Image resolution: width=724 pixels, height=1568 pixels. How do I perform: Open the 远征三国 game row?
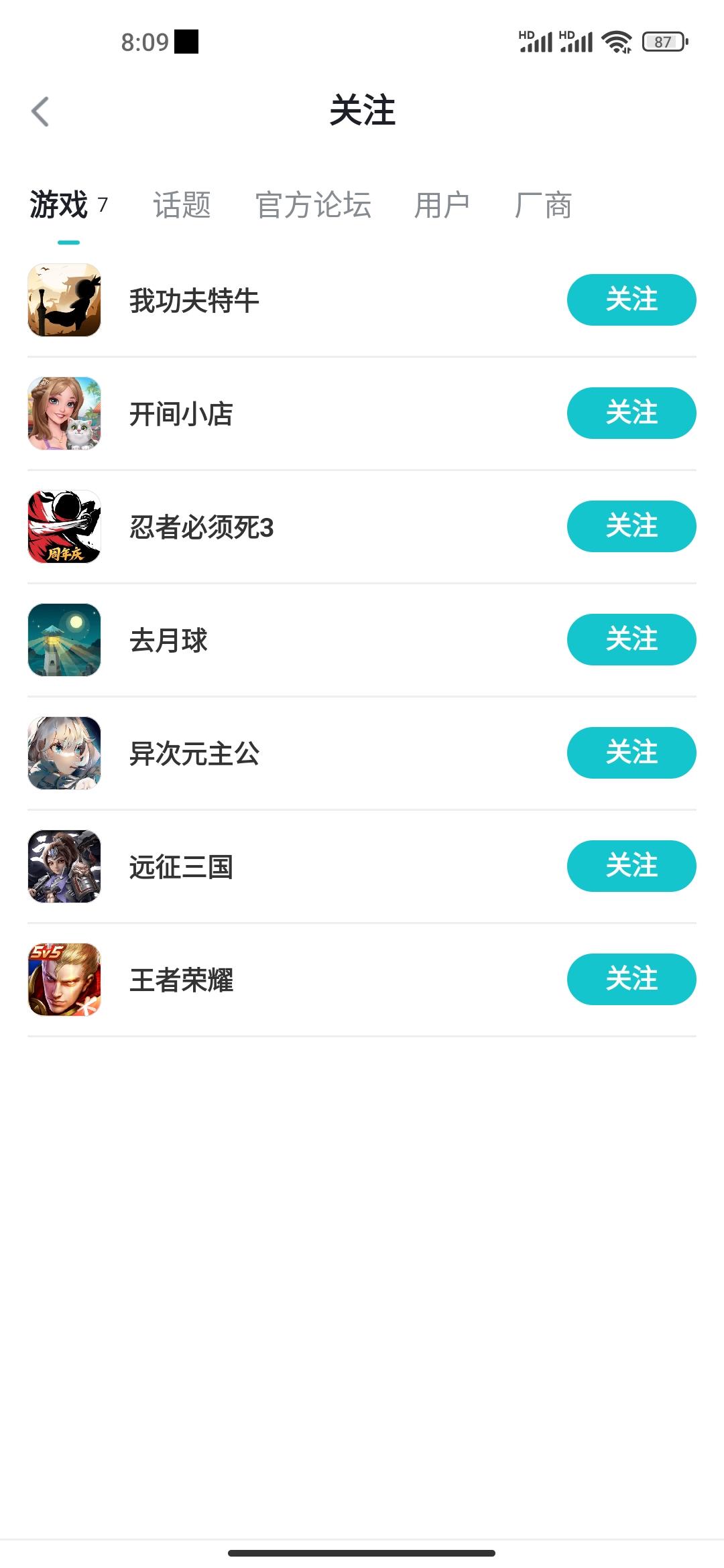pos(295,866)
